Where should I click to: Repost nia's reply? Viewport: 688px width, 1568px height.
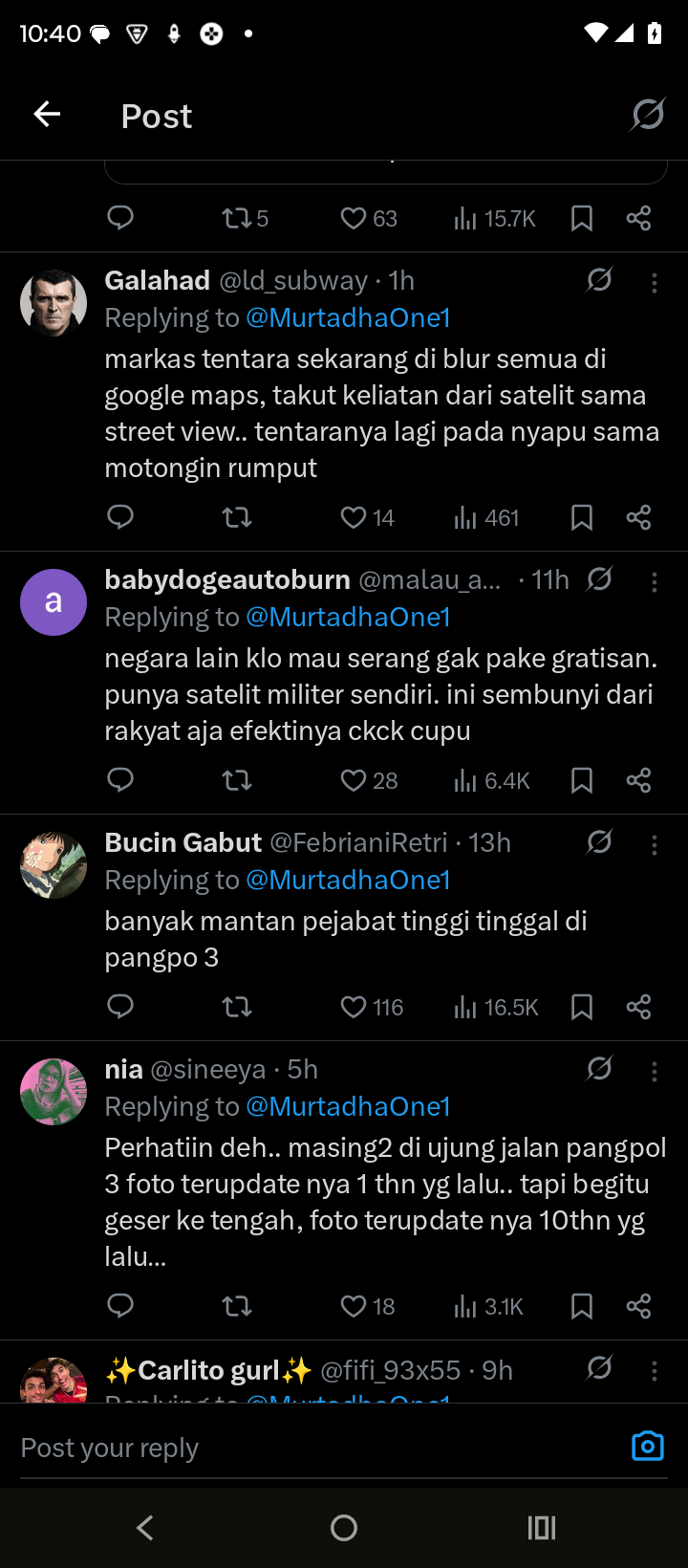[x=237, y=1306]
